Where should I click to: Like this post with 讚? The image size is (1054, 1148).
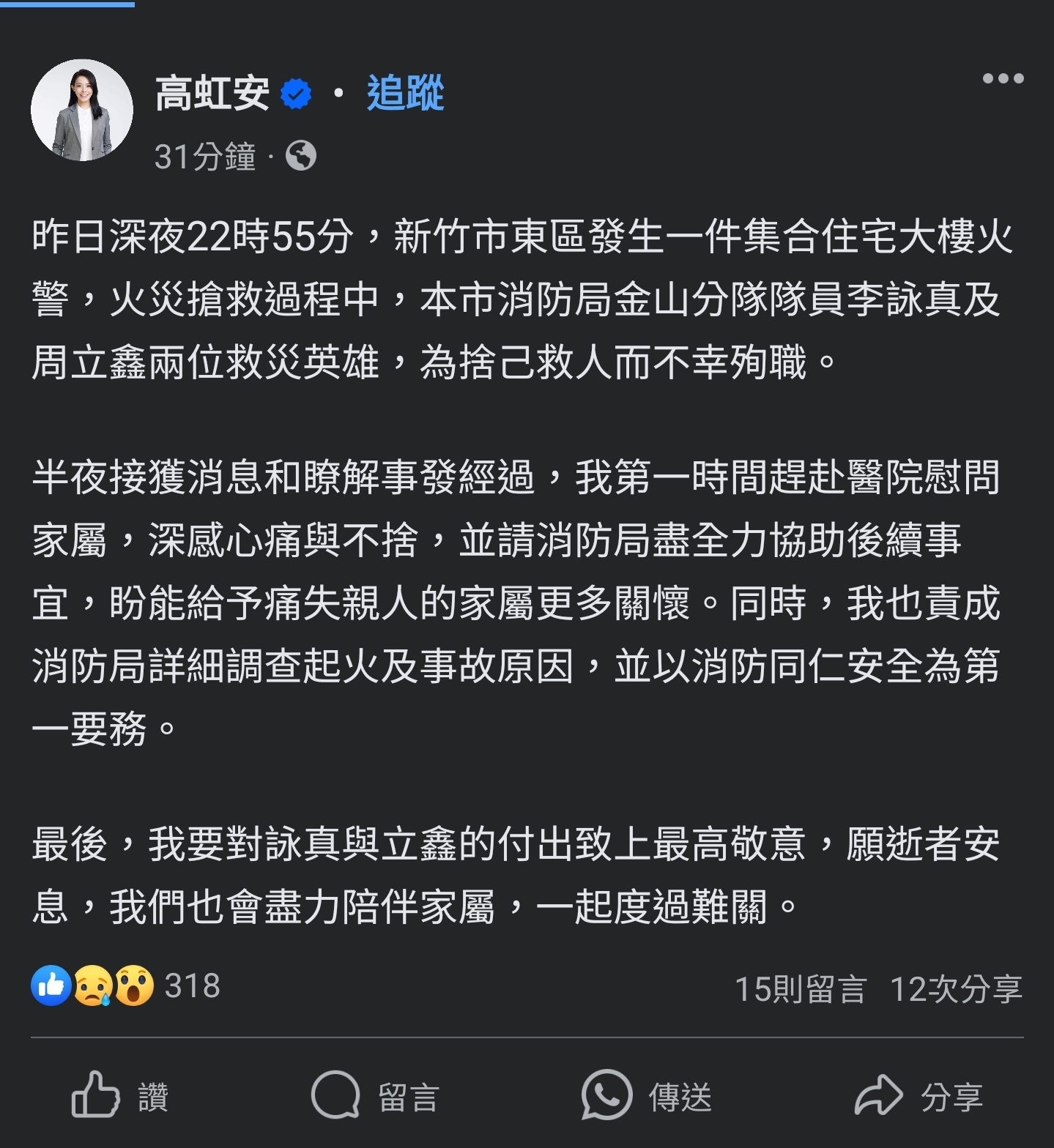(x=121, y=1096)
